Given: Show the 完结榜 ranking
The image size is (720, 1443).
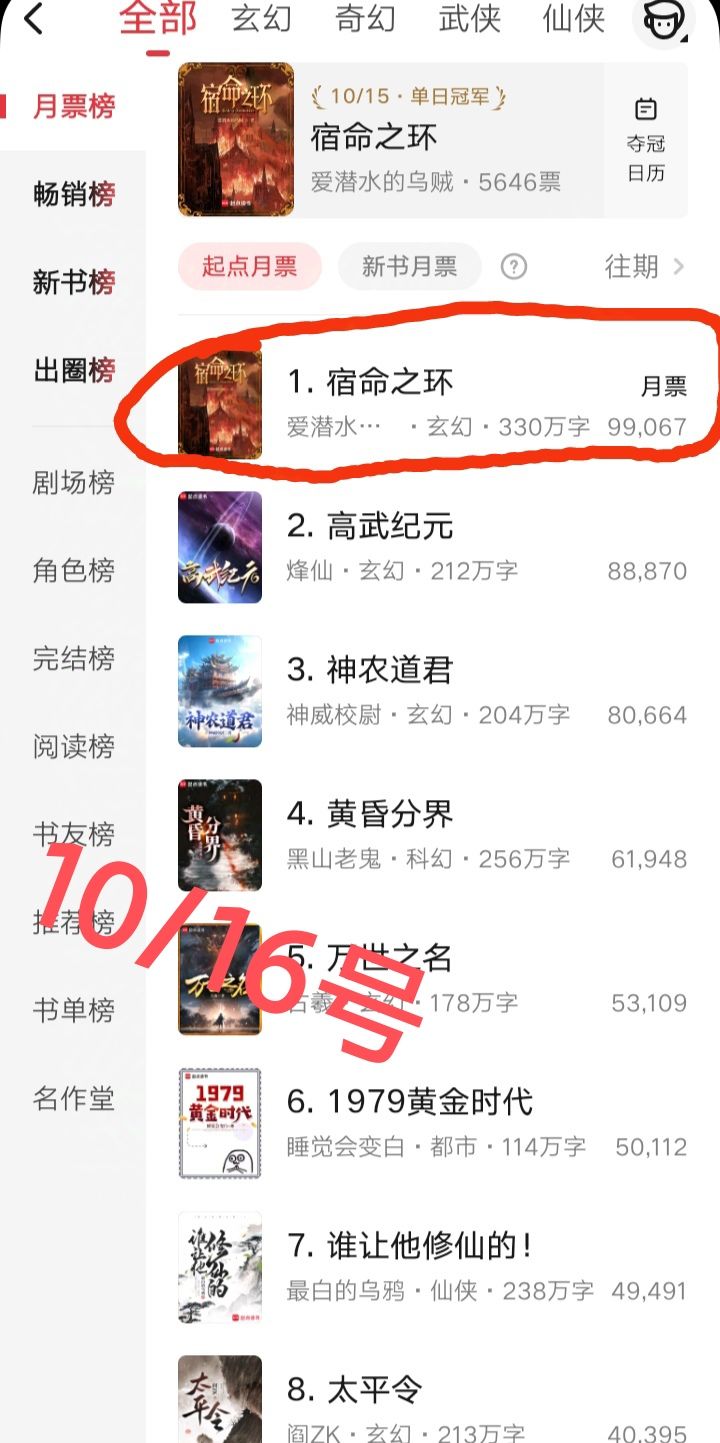Looking at the screenshot, I should click(x=74, y=658).
